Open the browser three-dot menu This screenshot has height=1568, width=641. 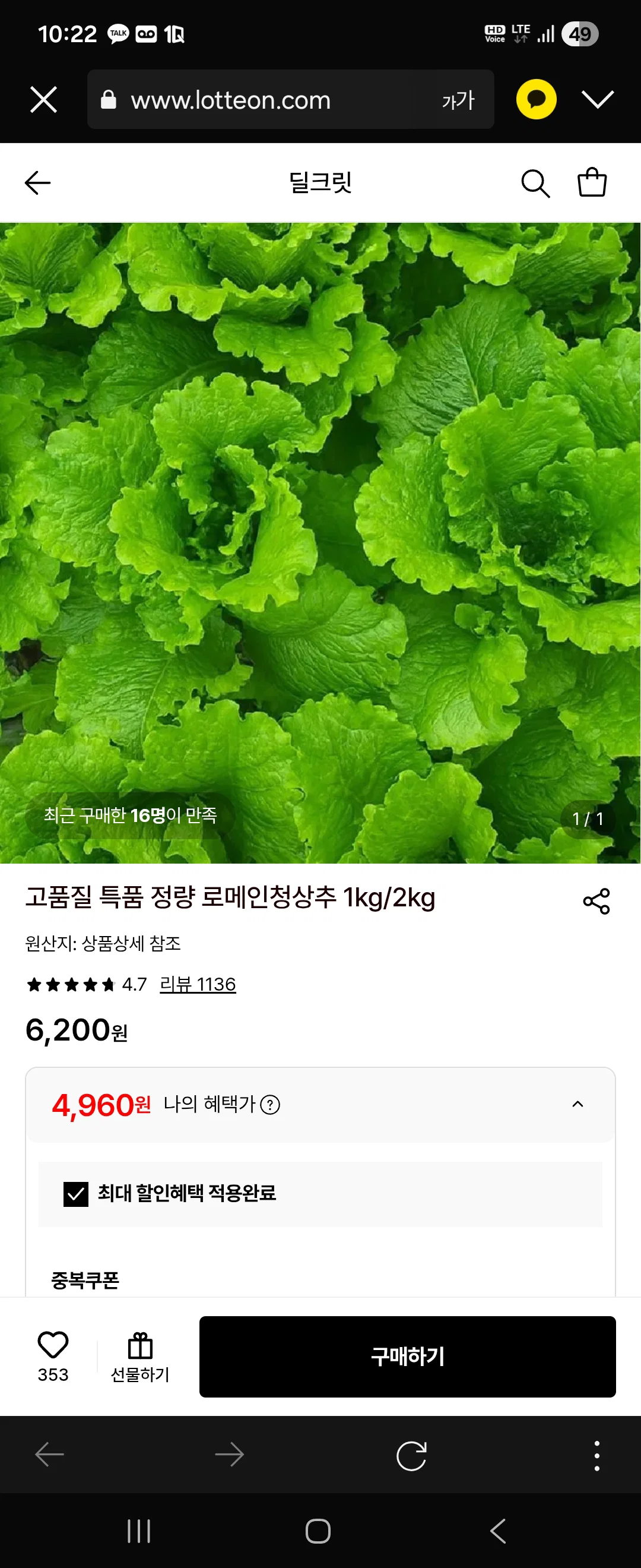596,1455
